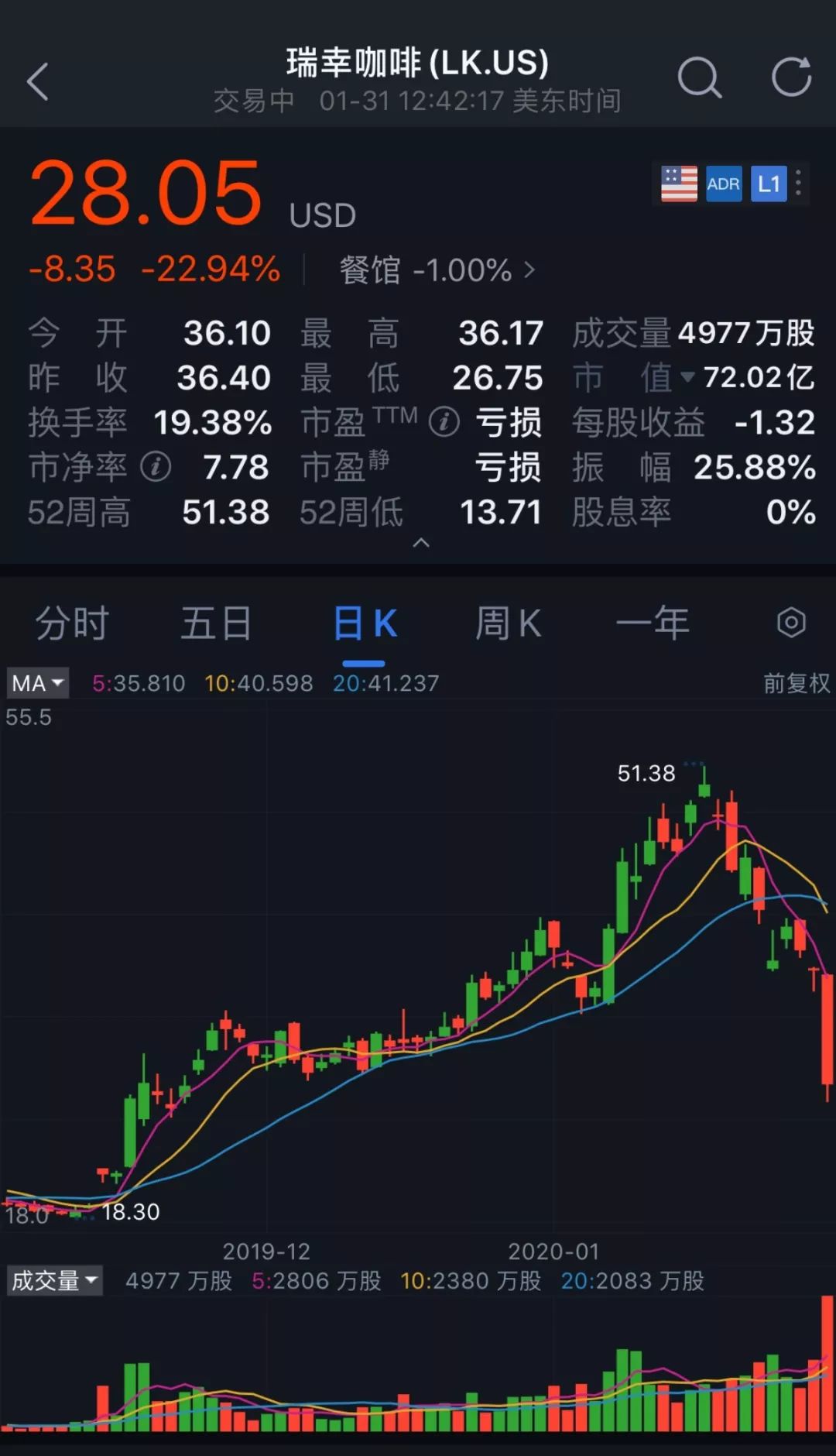Go back to the previous page

[37, 81]
